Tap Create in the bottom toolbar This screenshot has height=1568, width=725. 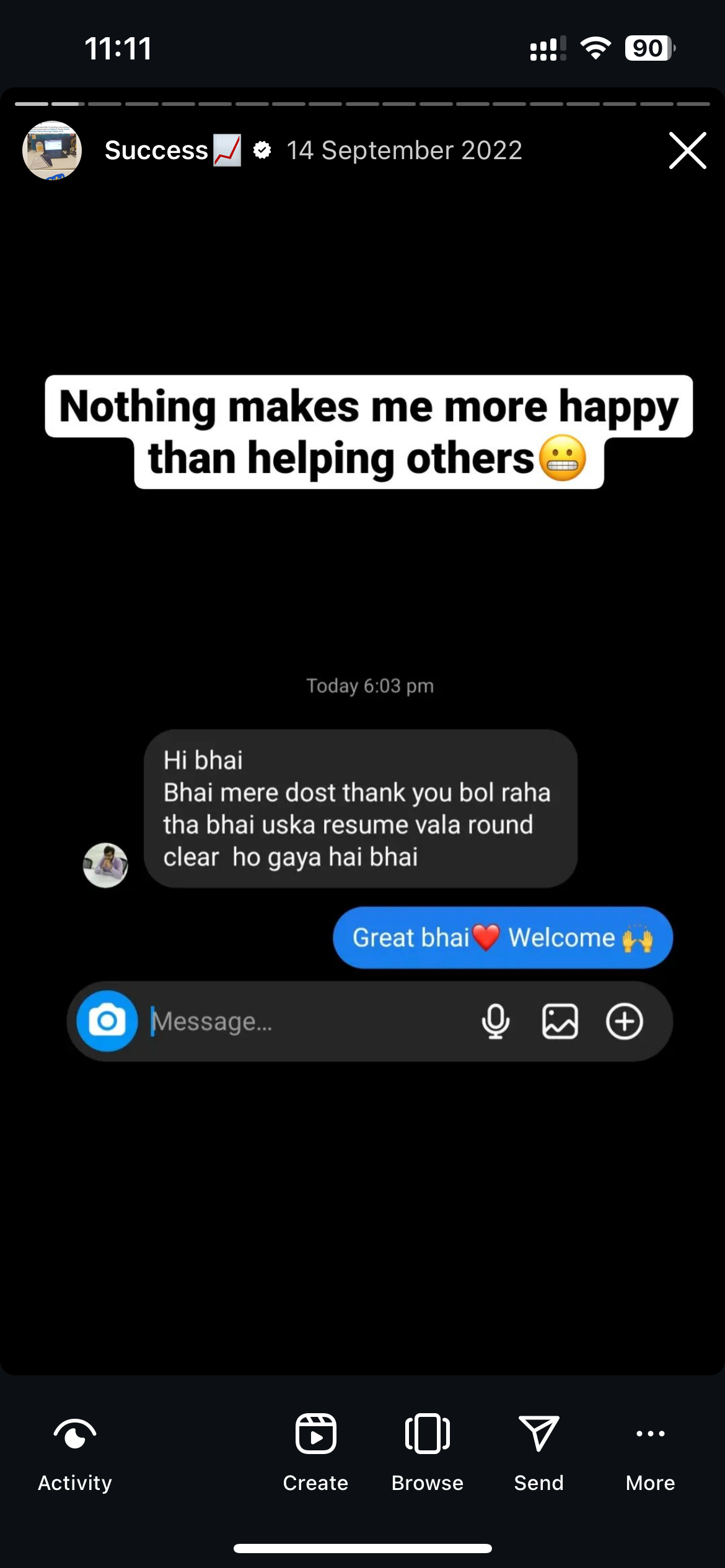(315, 1450)
